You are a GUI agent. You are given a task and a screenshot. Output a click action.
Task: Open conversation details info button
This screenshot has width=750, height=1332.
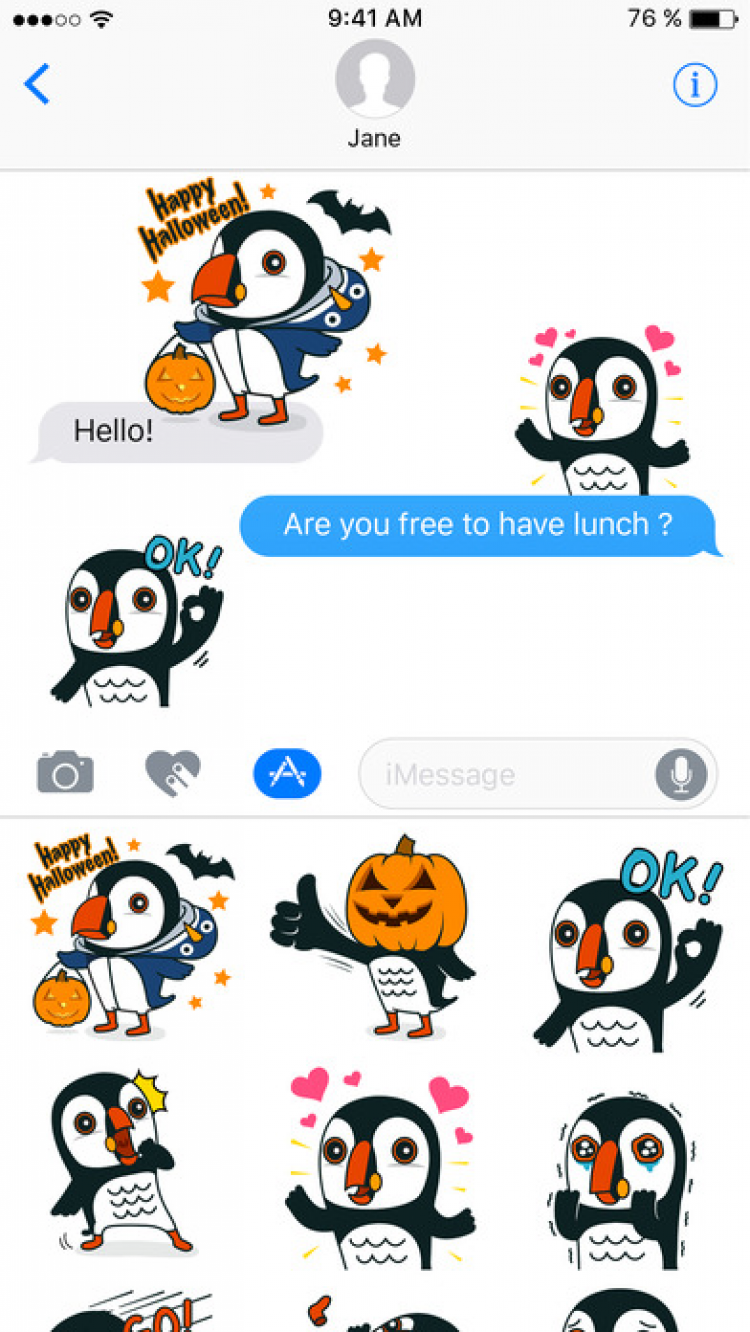[694, 86]
